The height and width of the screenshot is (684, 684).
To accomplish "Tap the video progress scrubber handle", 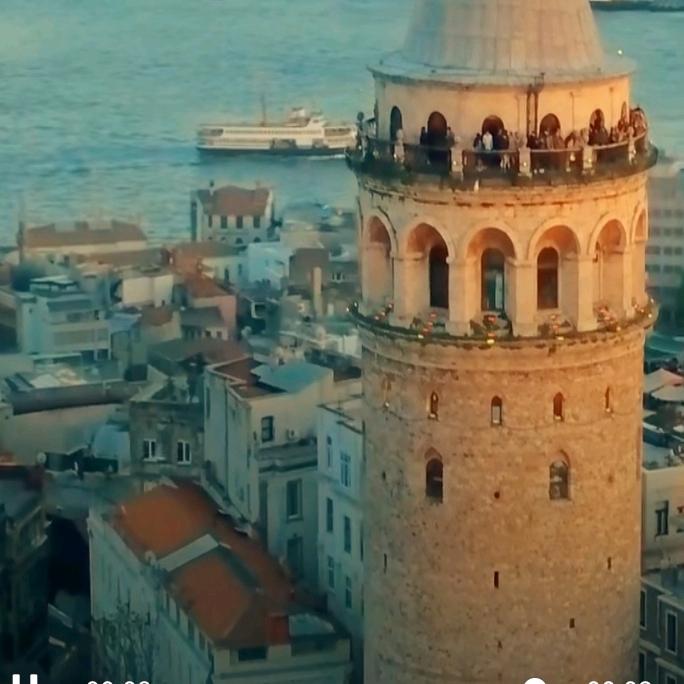I will click(x=535, y=681).
